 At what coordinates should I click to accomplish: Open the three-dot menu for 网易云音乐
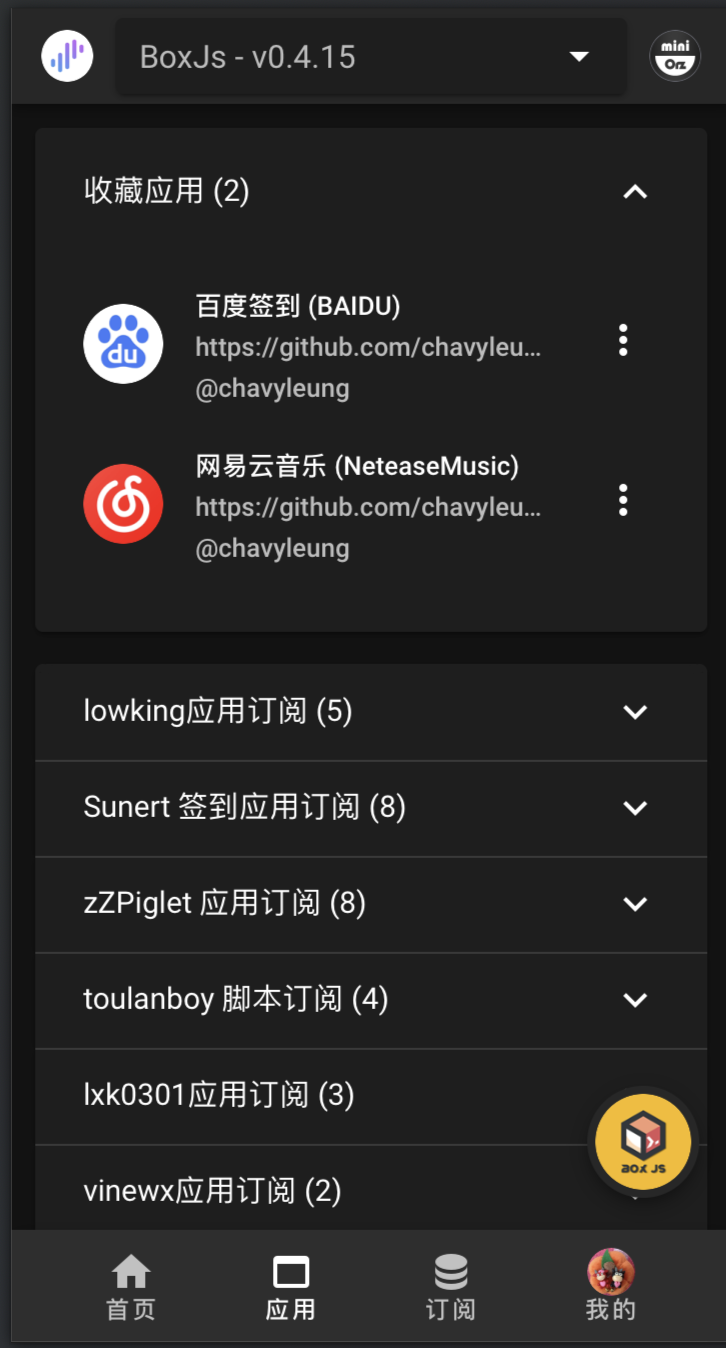click(623, 501)
